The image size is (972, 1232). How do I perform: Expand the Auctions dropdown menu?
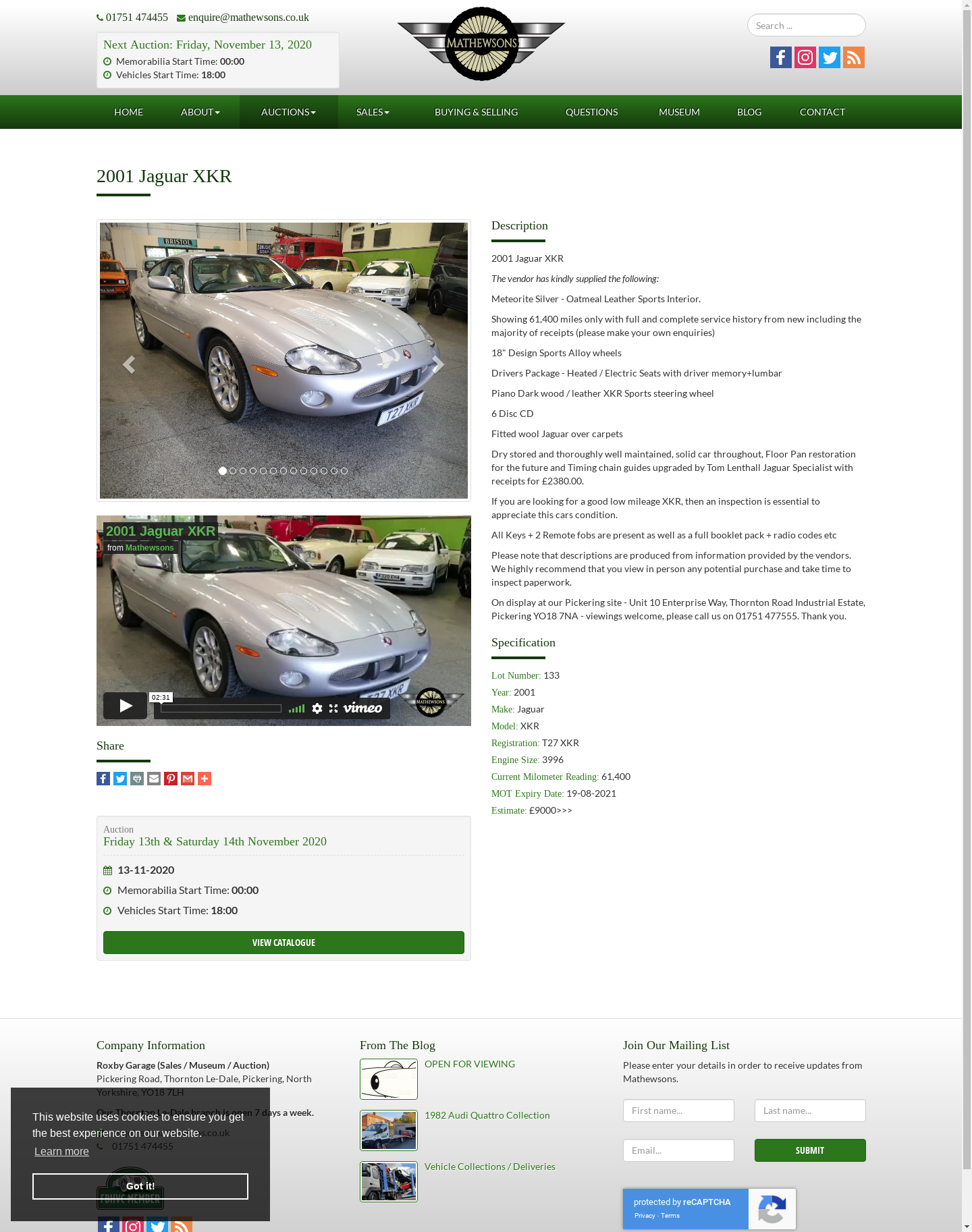pos(288,112)
